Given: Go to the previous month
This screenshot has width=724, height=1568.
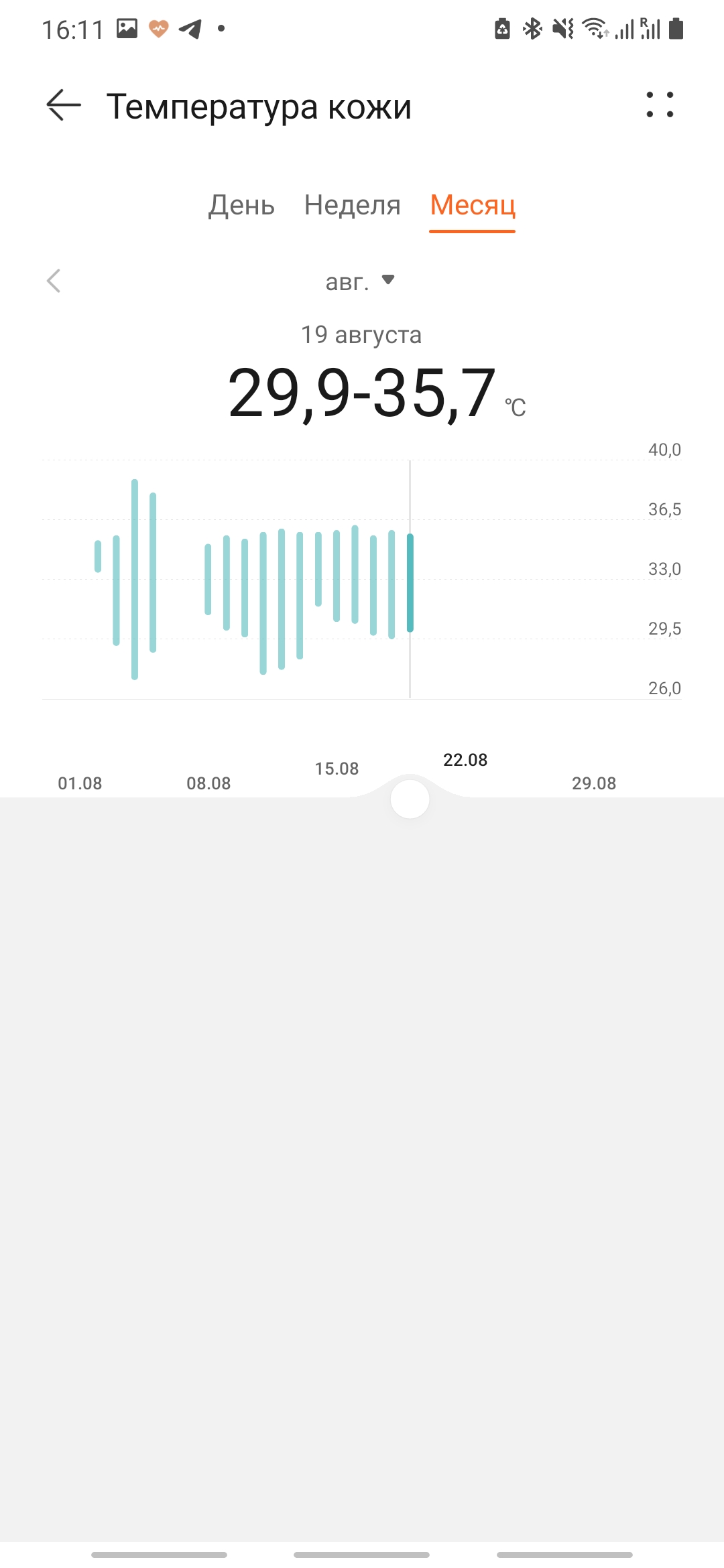Looking at the screenshot, I should point(54,281).
